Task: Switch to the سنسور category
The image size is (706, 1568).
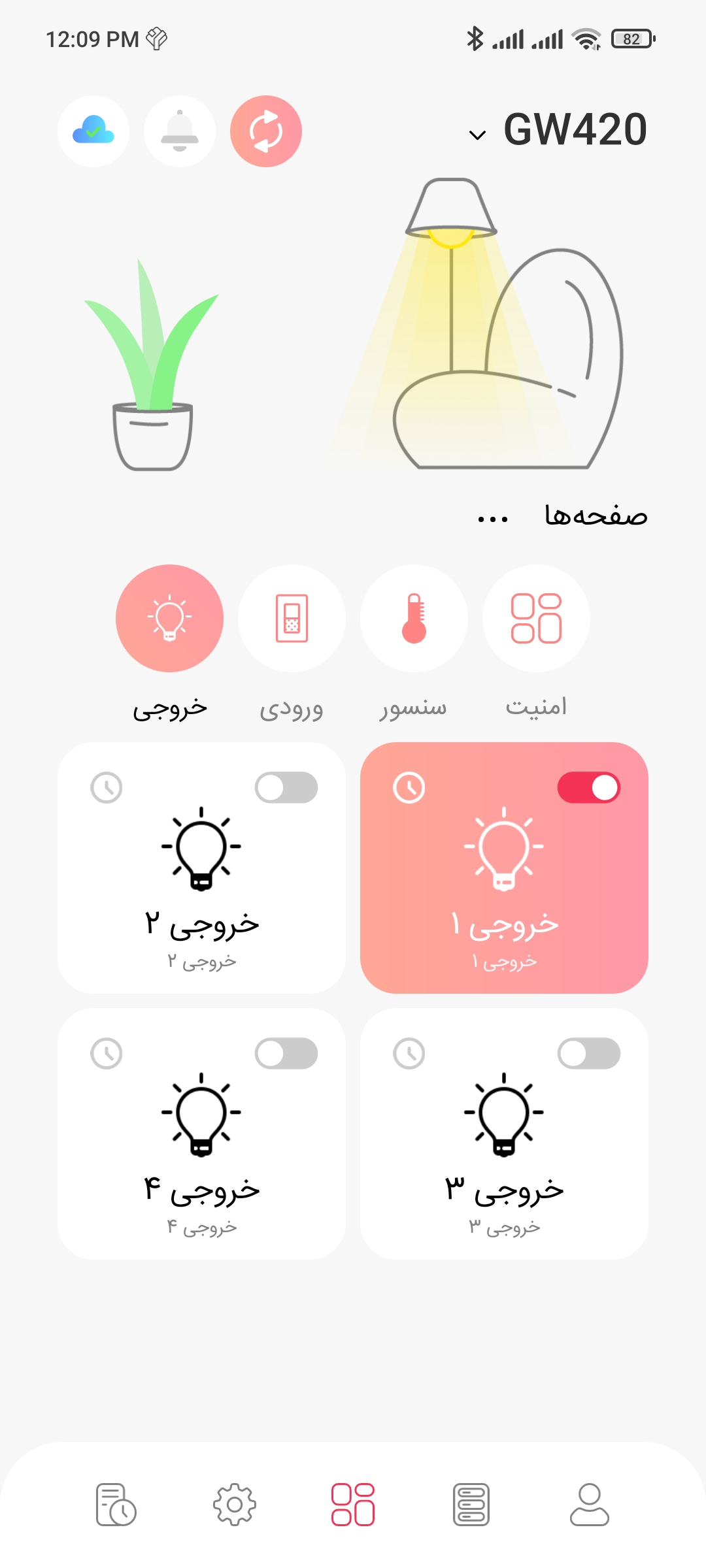Action: [414, 619]
